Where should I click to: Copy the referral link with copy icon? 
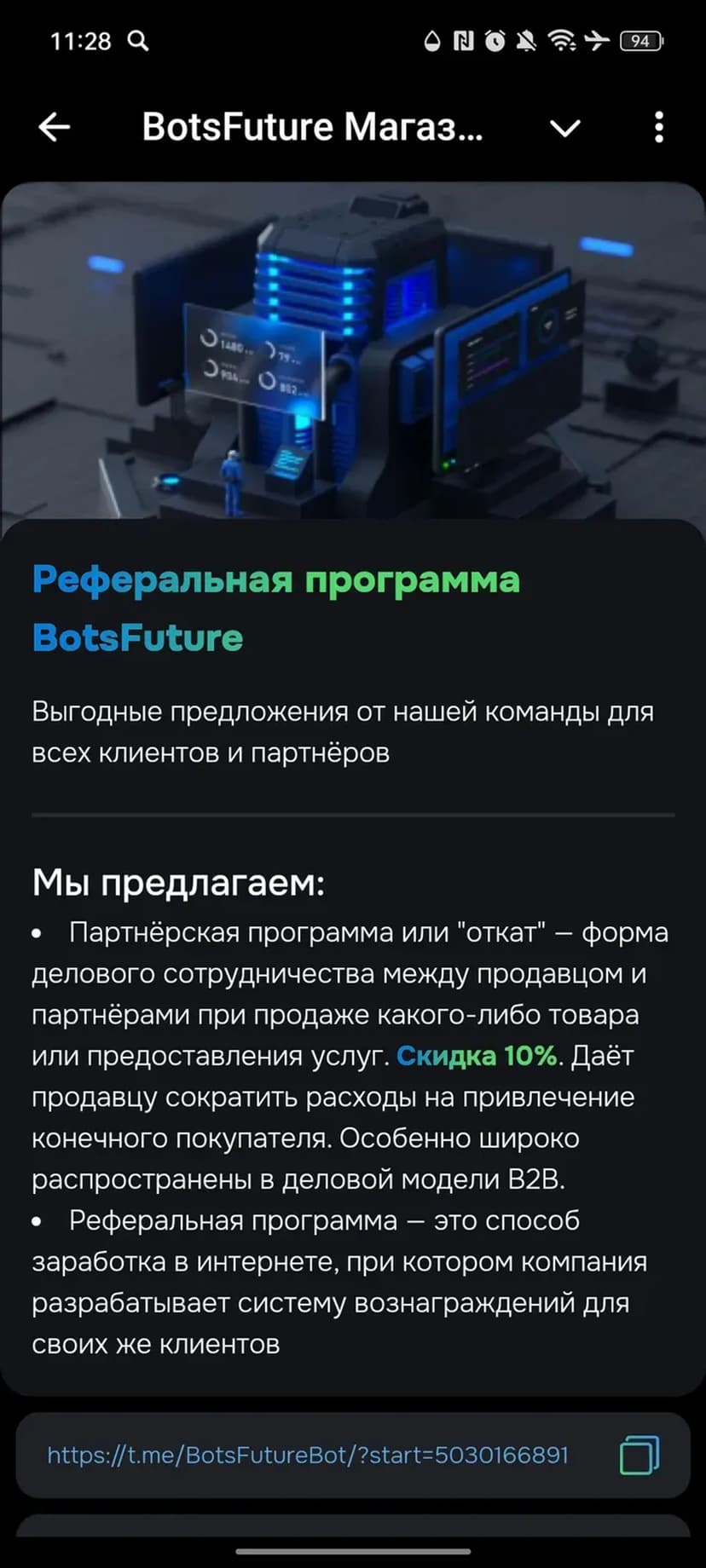(x=639, y=1455)
